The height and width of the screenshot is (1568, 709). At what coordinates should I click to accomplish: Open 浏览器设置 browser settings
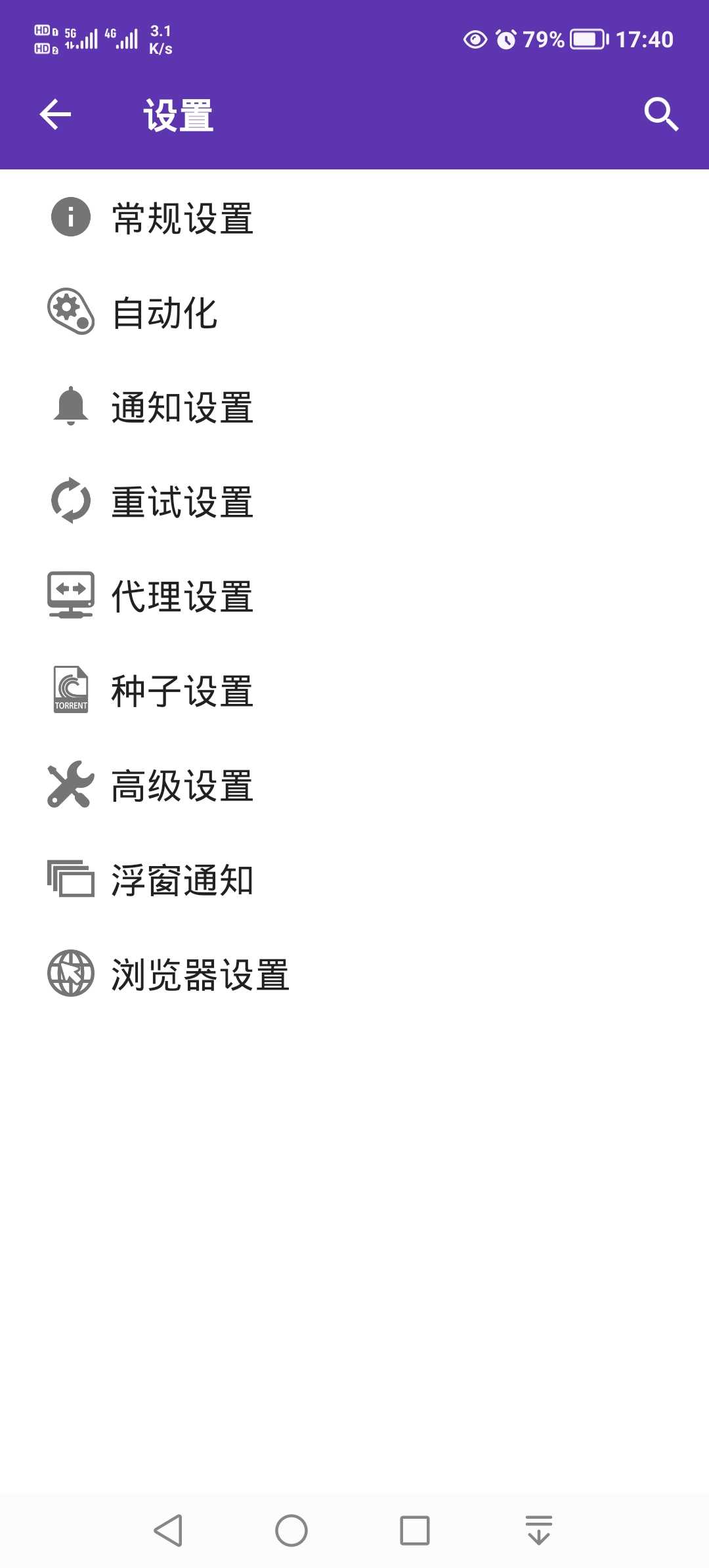[200, 974]
